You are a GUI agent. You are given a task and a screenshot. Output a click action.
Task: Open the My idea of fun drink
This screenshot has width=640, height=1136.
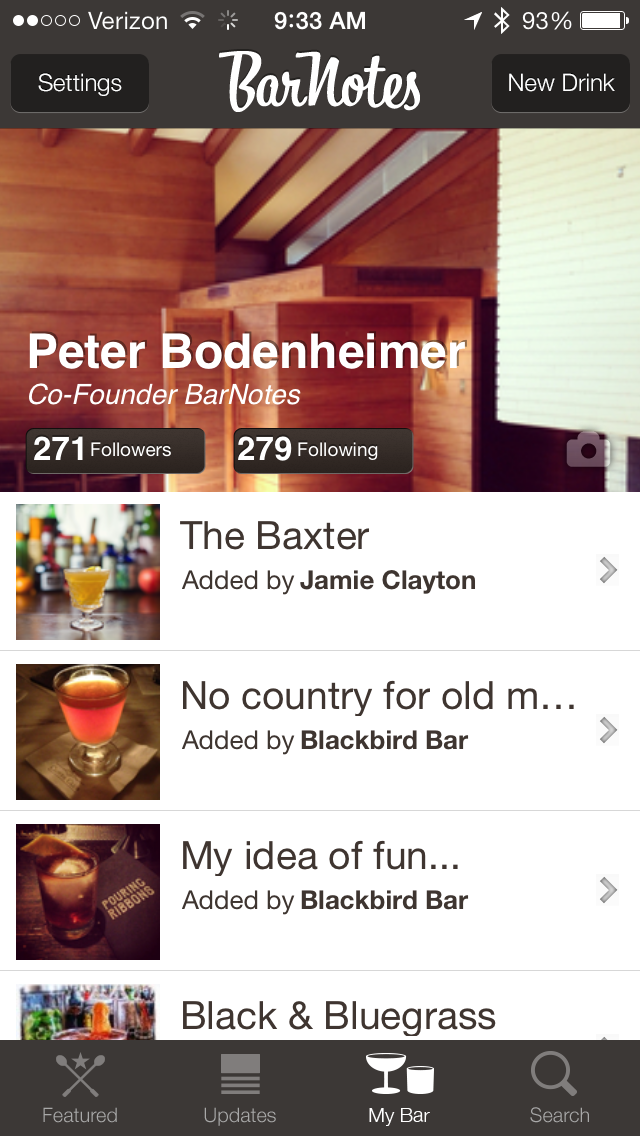click(x=320, y=891)
